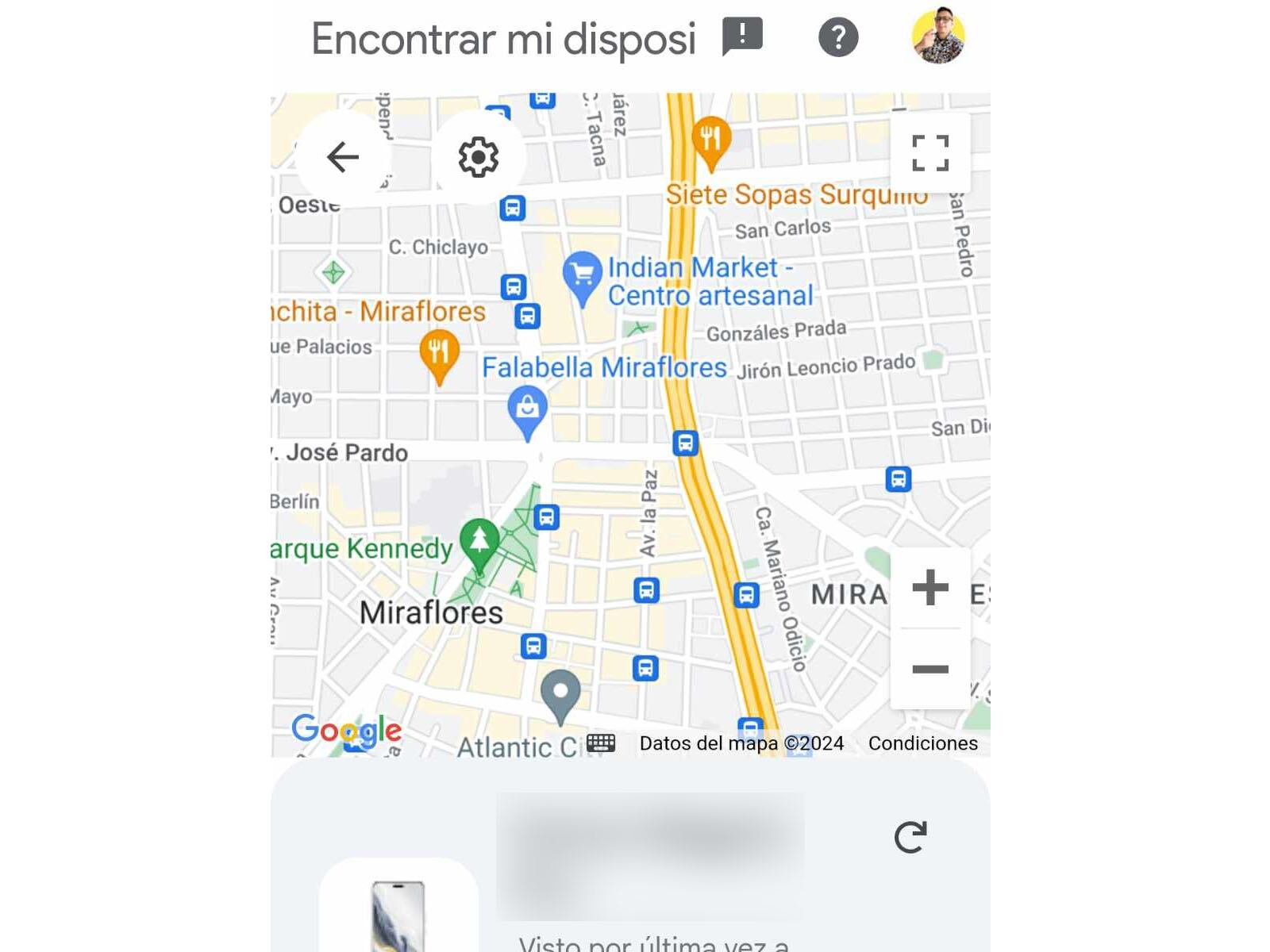Image resolution: width=1270 pixels, height=952 pixels.
Task: Expand the map to fullscreen
Action: (930, 153)
